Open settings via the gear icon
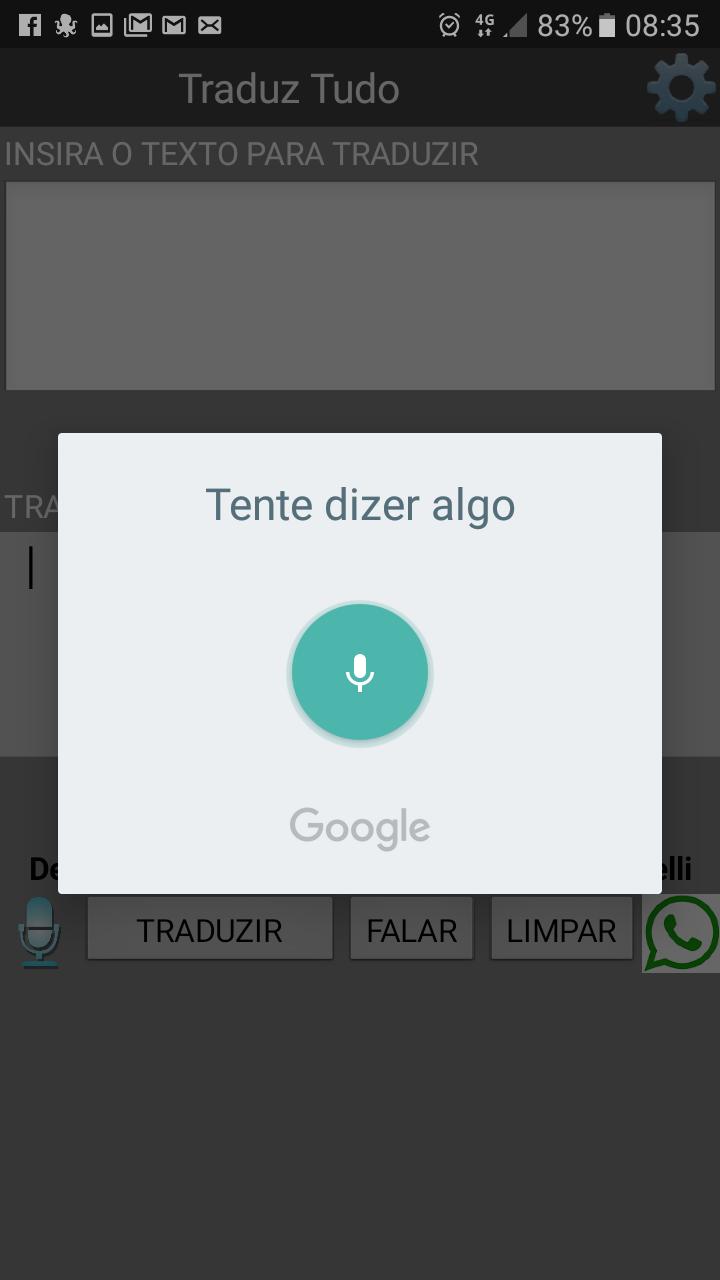 tap(681, 88)
